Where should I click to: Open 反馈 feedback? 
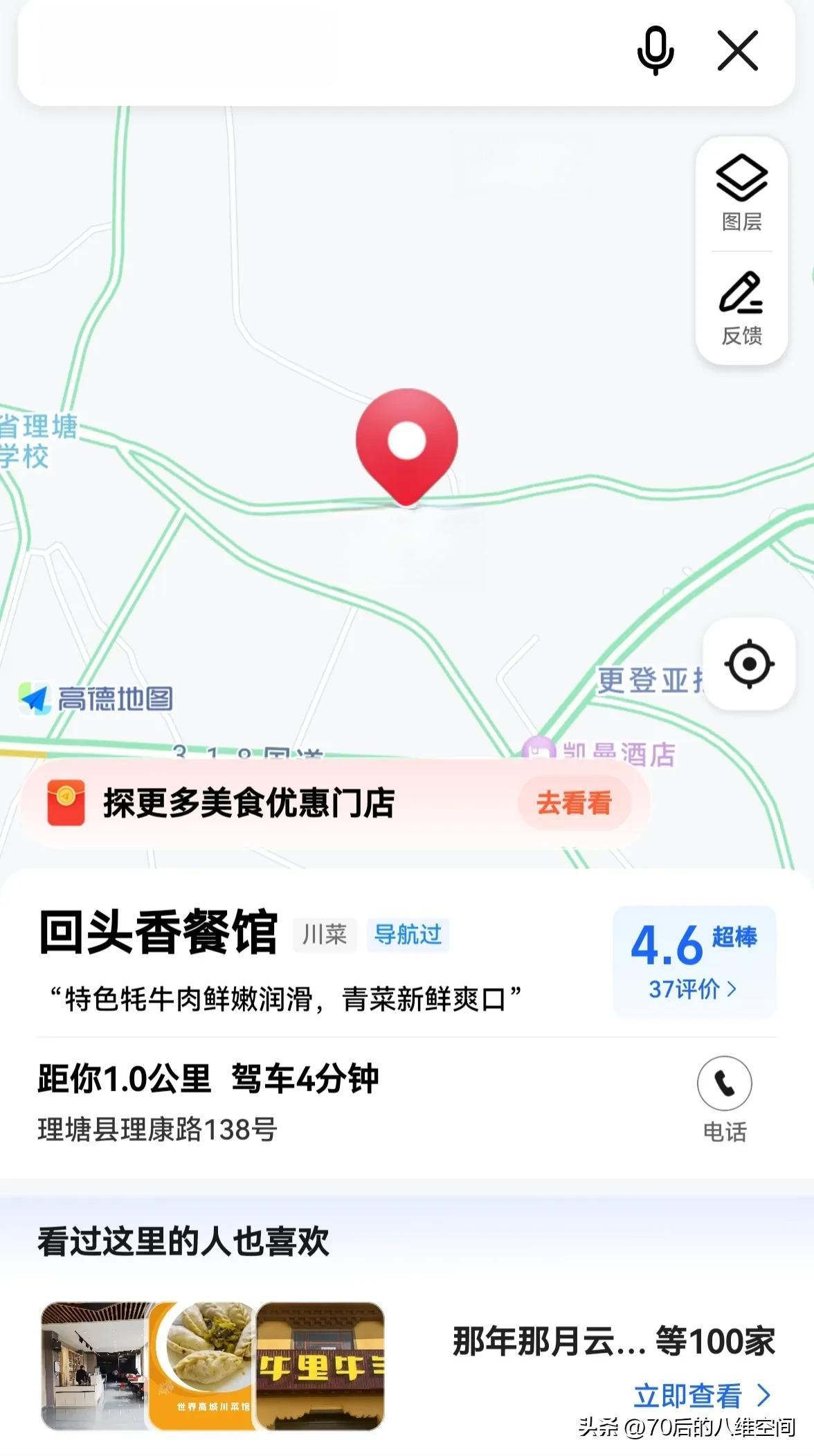(741, 307)
